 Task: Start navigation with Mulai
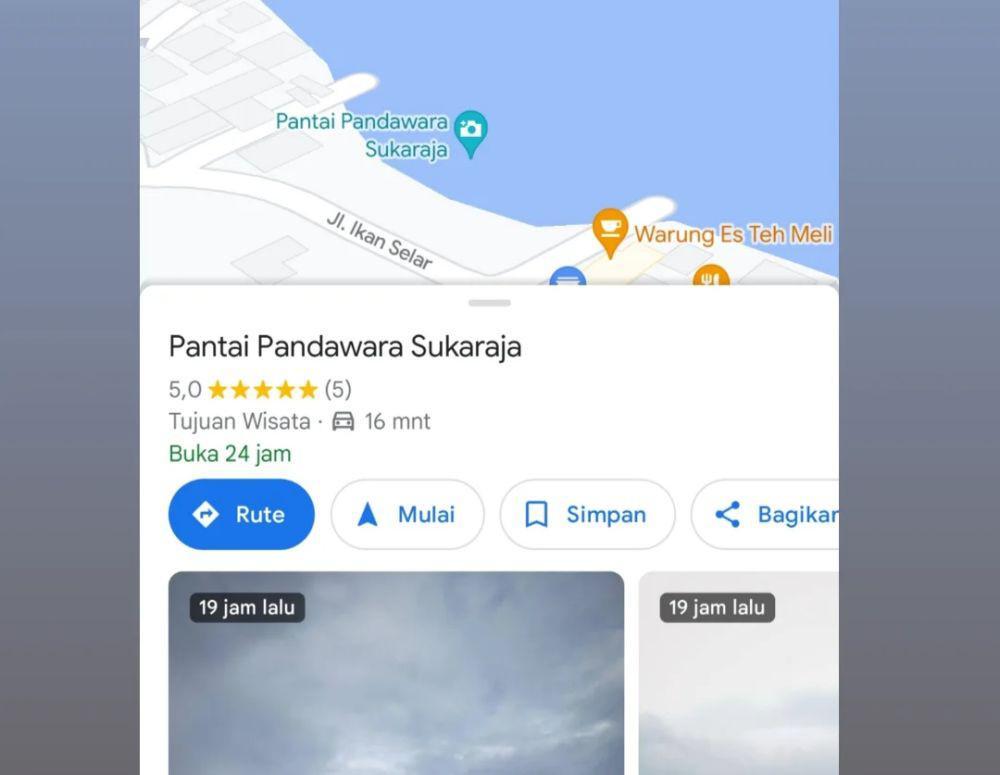click(407, 514)
